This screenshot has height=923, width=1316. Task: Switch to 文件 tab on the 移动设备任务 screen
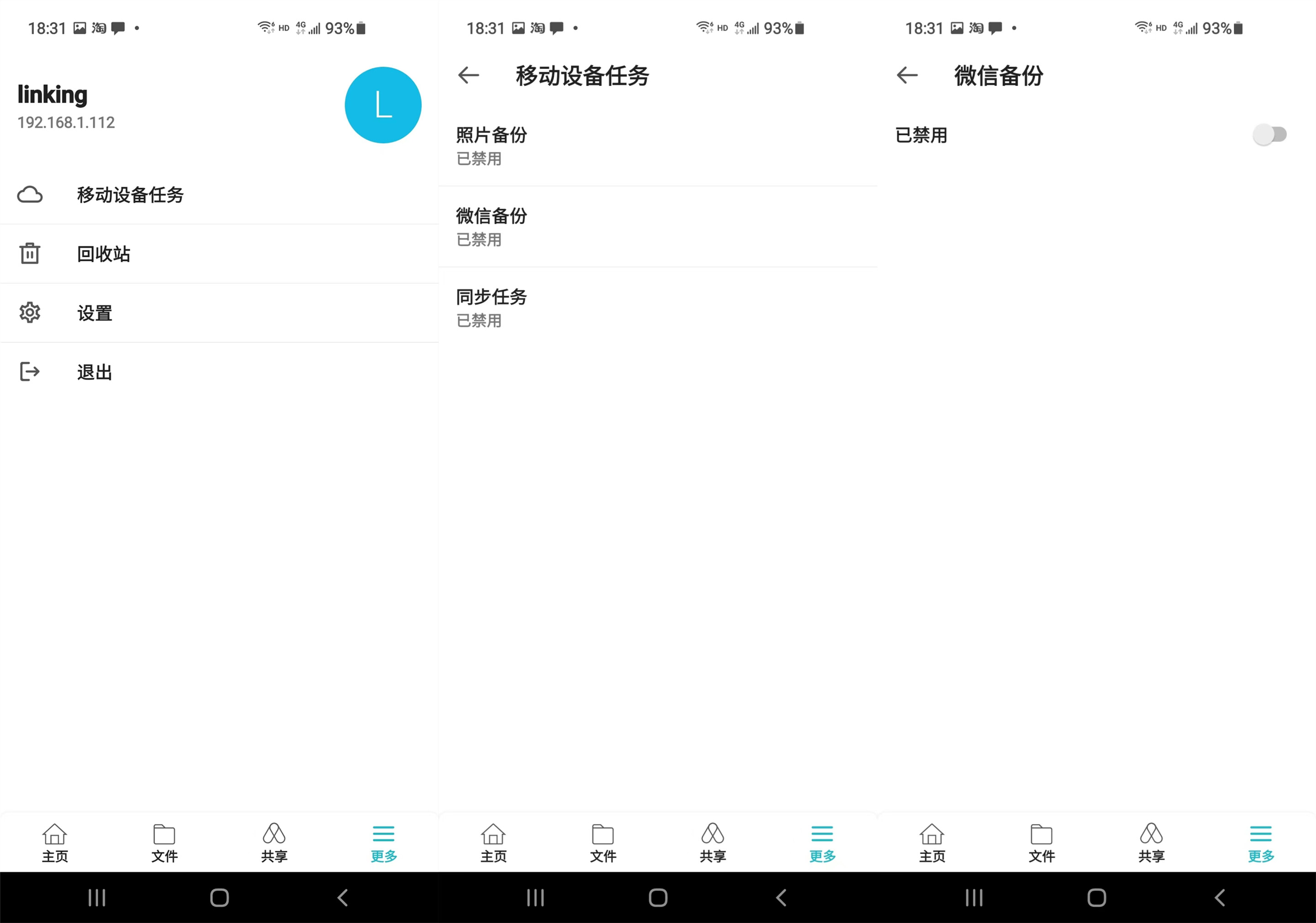pos(603,843)
